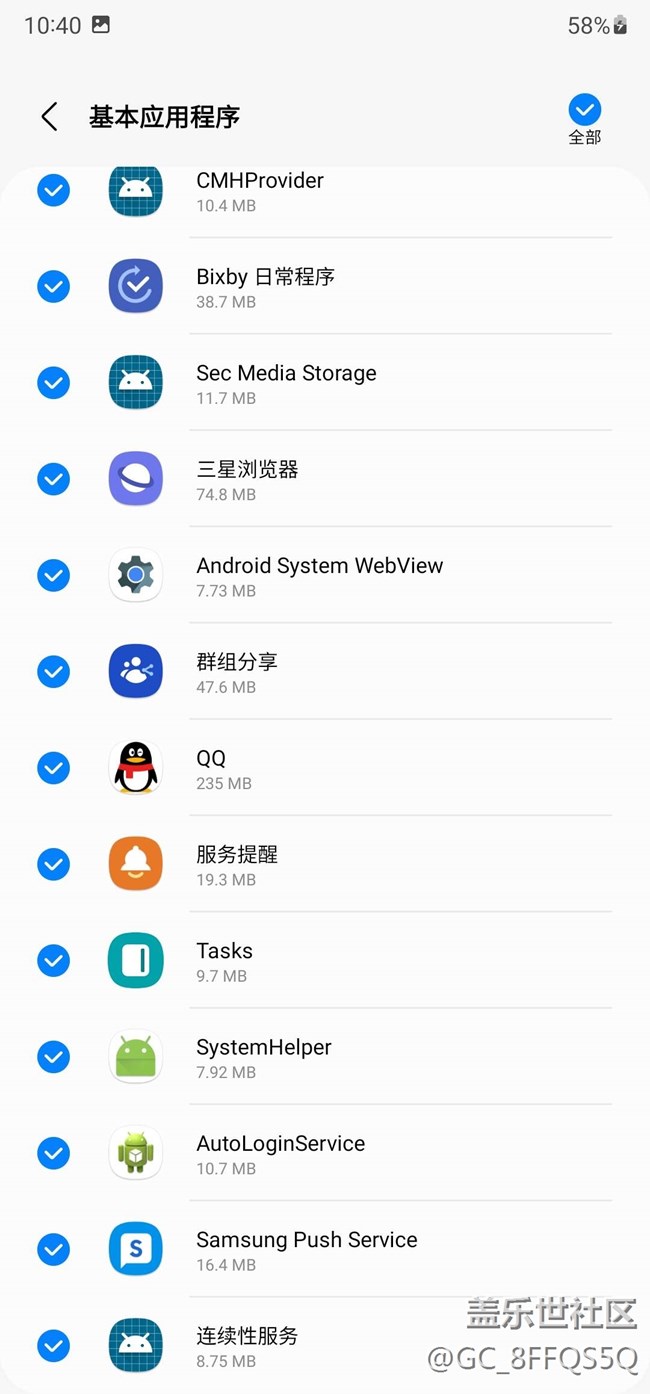Image resolution: width=650 pixels, height=1394 pixels.
Task: Toggle the 全部 select-all checkbox
Action: tap(584, 110)
